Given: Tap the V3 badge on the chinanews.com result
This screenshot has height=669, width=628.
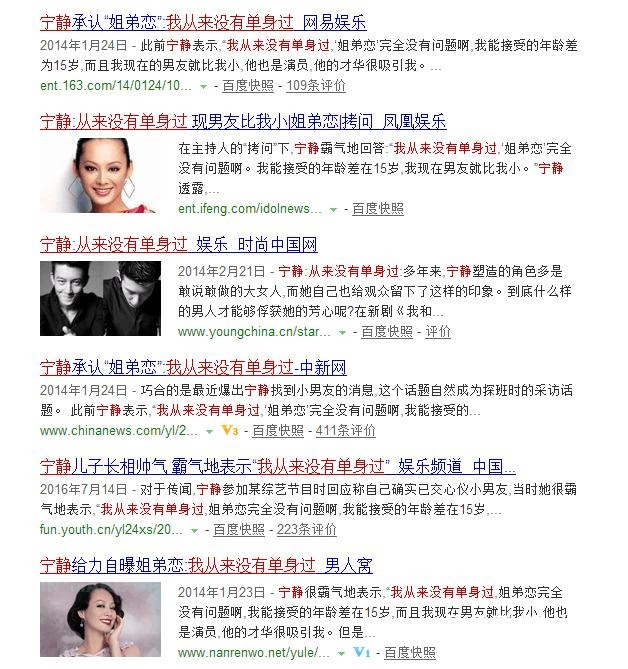Looking at the screenshot, I should pos(229,431).
